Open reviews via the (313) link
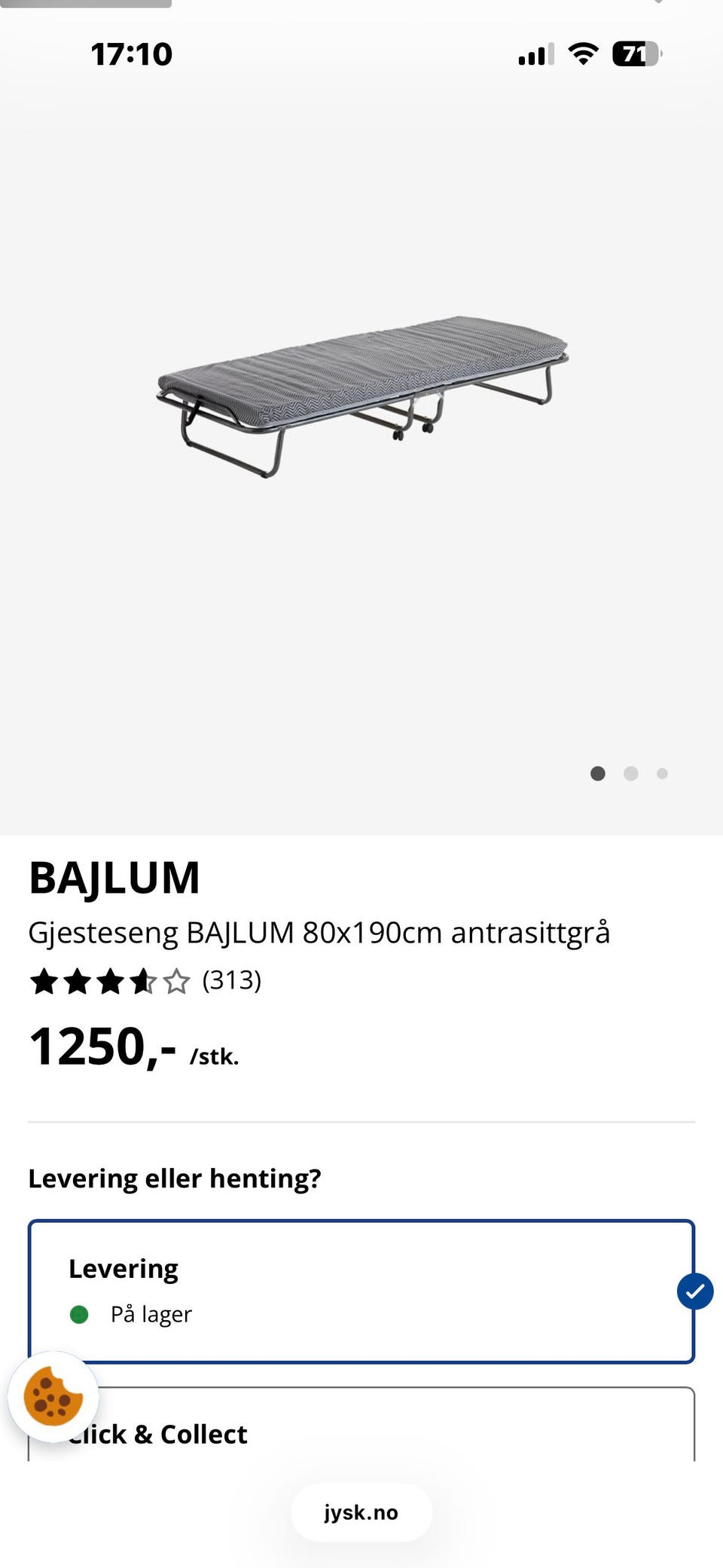Viewport: 723px width, 1568px height. click(232, 980)
